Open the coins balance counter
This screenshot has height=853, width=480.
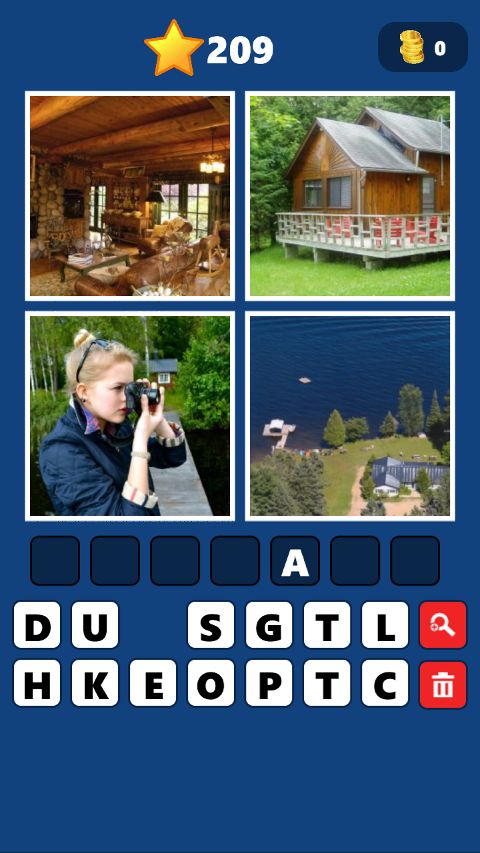click(423, 47)
